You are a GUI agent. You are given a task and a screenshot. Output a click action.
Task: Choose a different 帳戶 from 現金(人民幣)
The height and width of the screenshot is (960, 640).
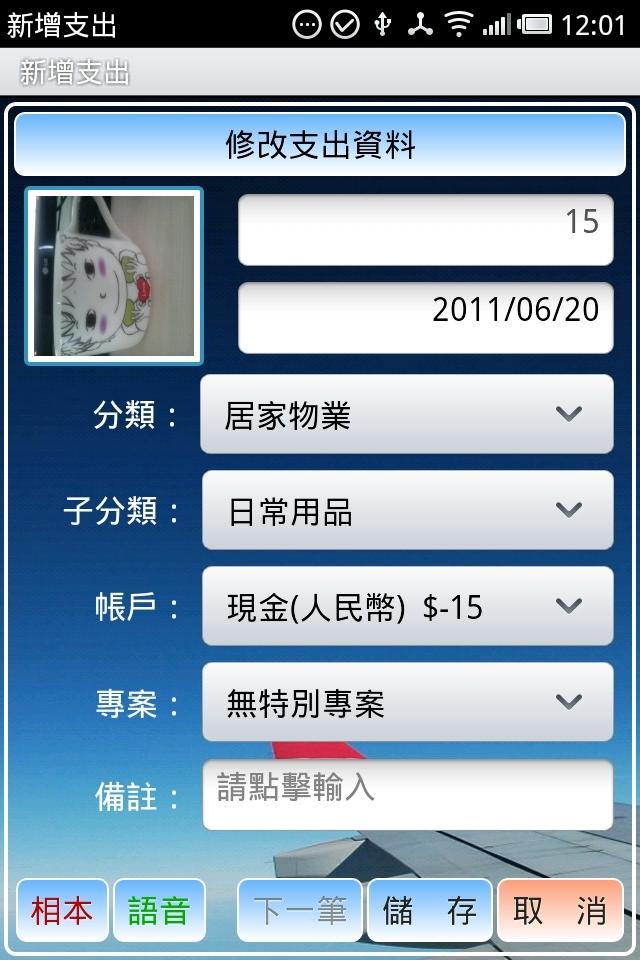(x=406, y=606)
